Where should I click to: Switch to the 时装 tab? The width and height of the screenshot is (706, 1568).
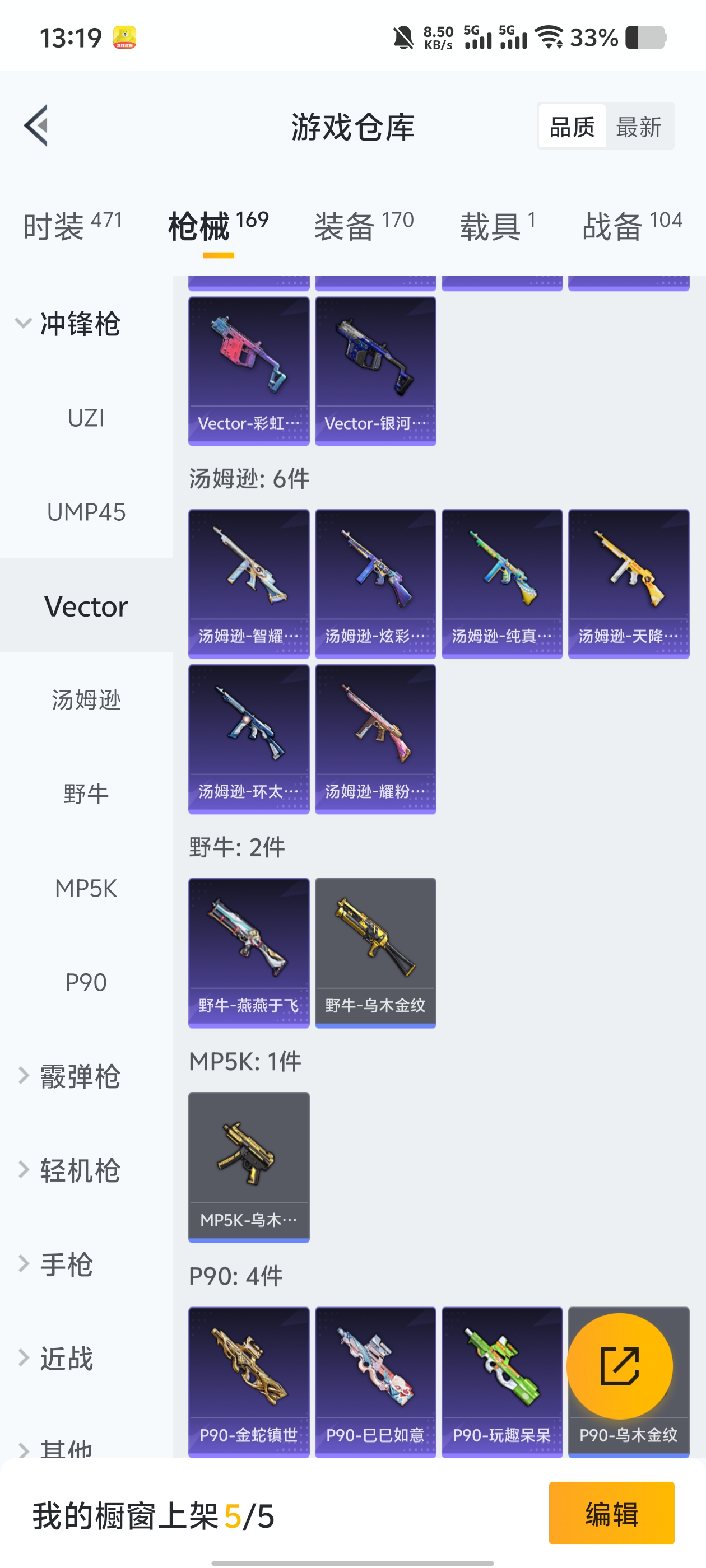pyautogui.click(x=72, y=226)
